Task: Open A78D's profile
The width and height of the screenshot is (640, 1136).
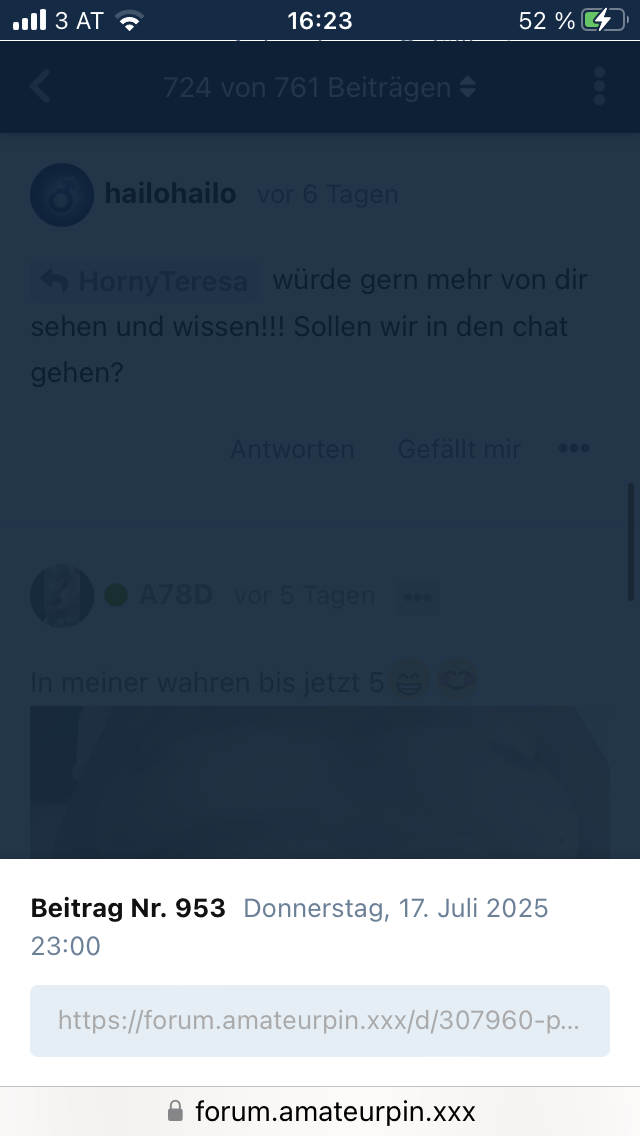Action: pyautogui.click(x=175, y=595)
